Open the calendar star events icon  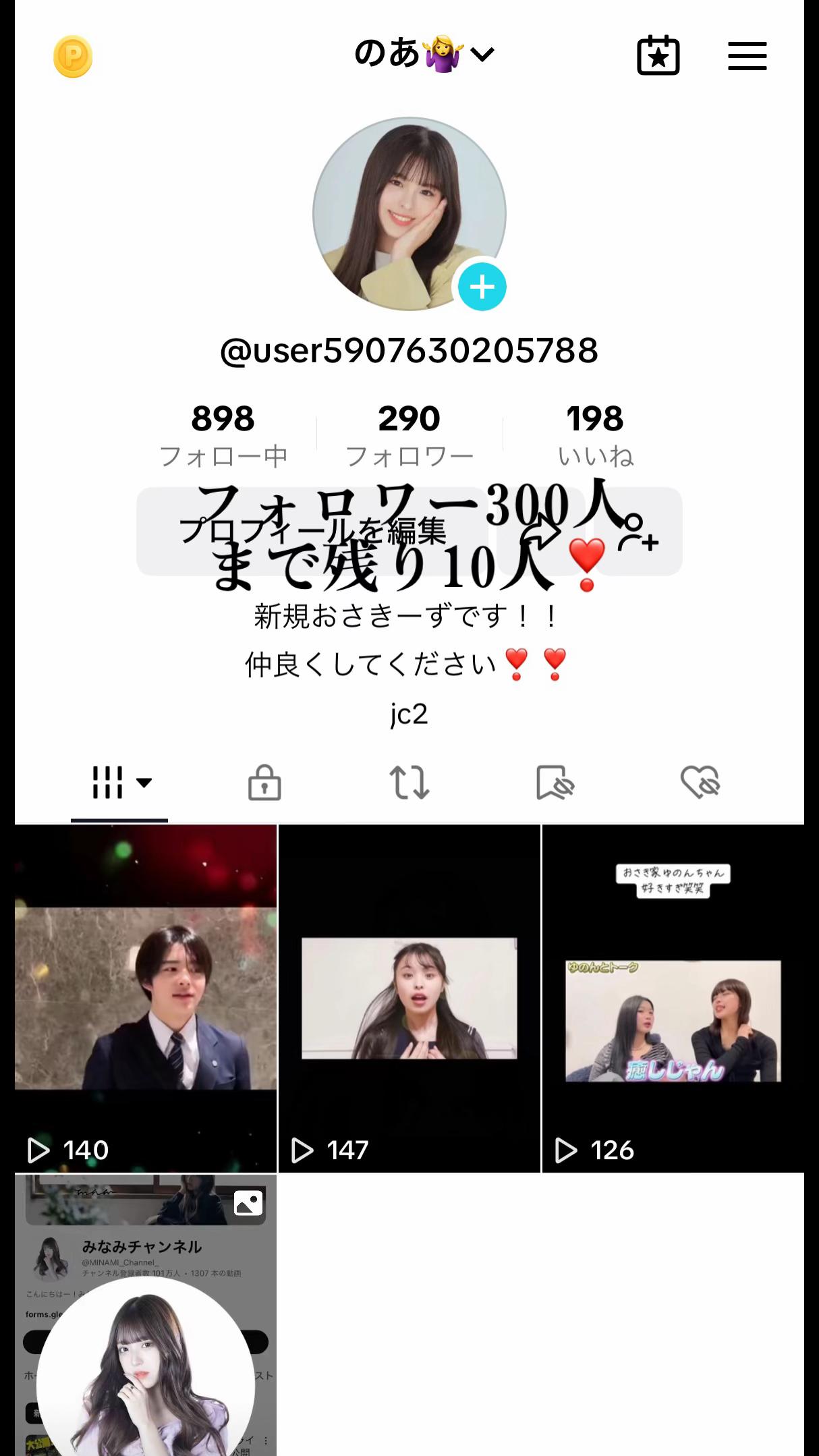tap(658, 55)
